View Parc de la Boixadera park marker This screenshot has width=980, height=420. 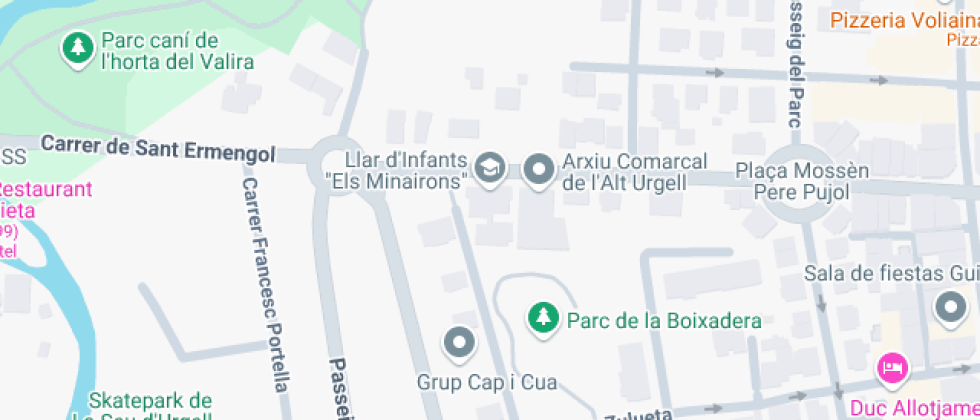click(x=543, y=319)
